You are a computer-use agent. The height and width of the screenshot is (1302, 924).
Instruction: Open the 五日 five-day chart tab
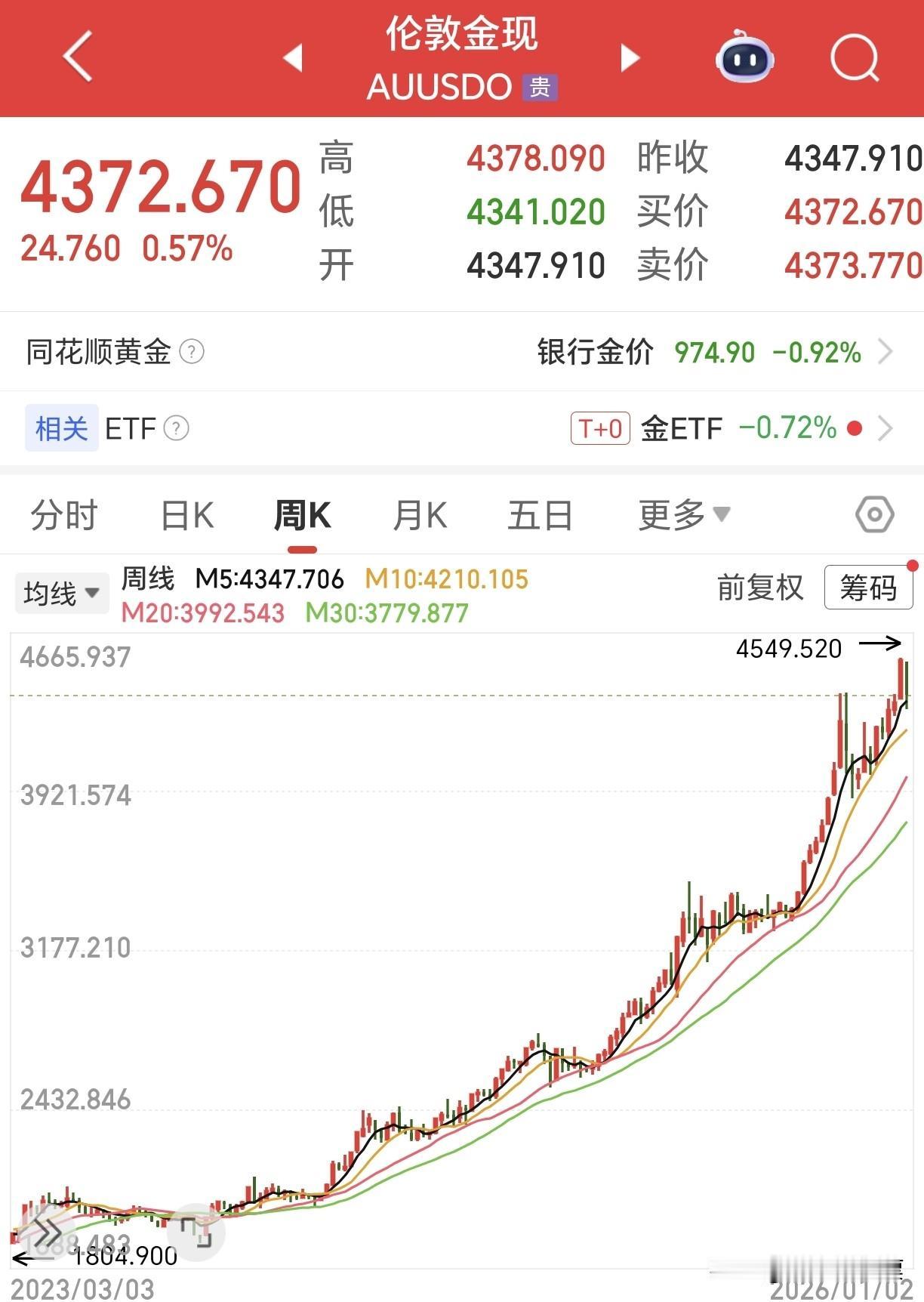point(539,514)
